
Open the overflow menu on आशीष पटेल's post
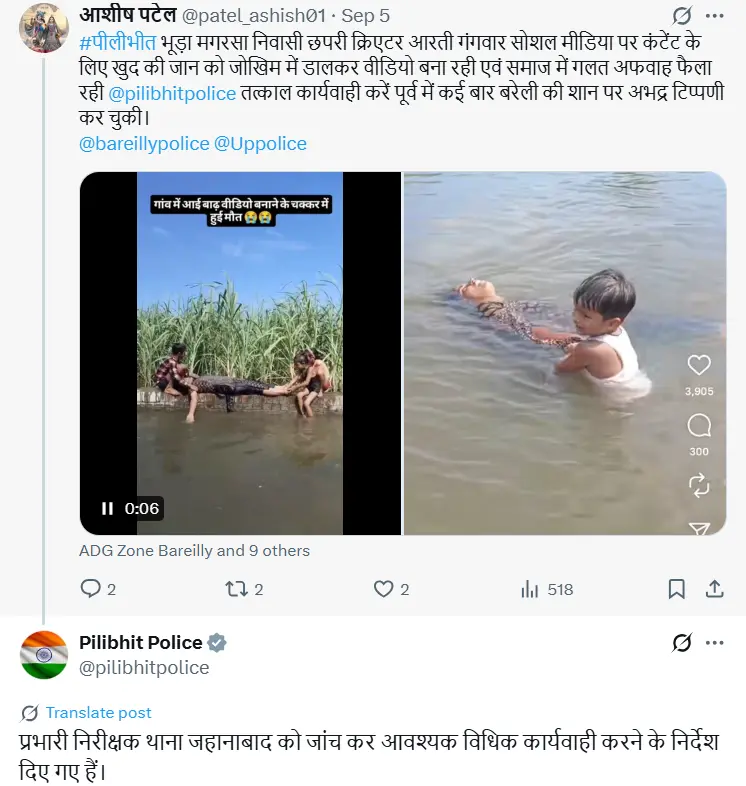coord(715,16)
